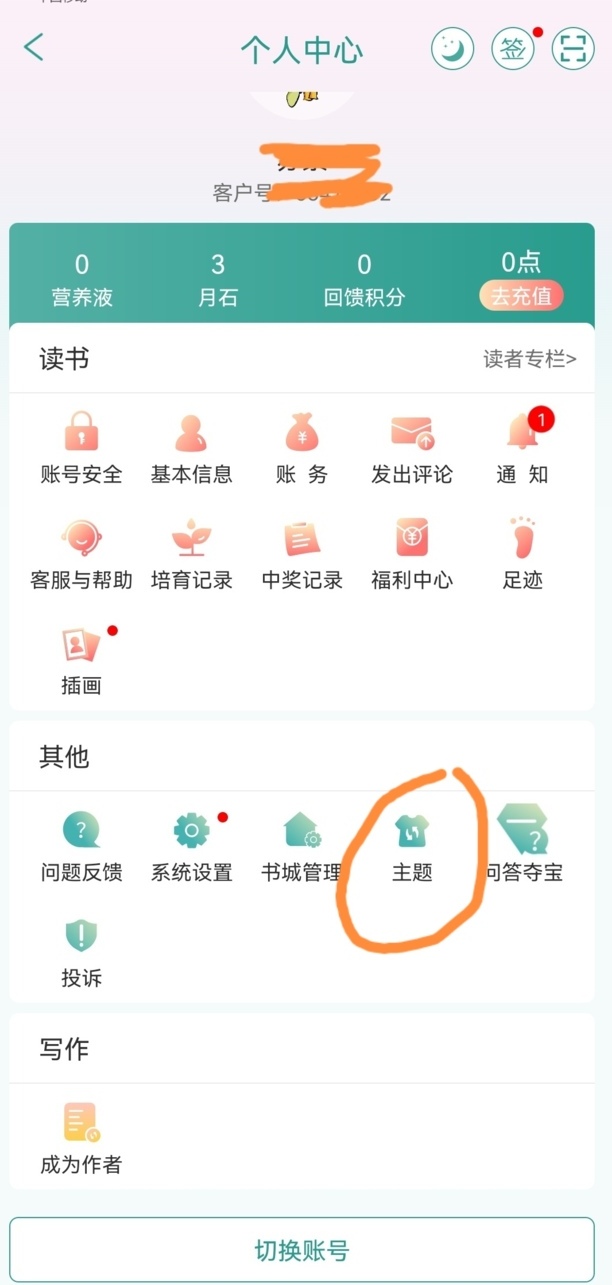This screenshot has height=1285, width=612.
Task: Open the 读者专栏 link
Action: 530,359
